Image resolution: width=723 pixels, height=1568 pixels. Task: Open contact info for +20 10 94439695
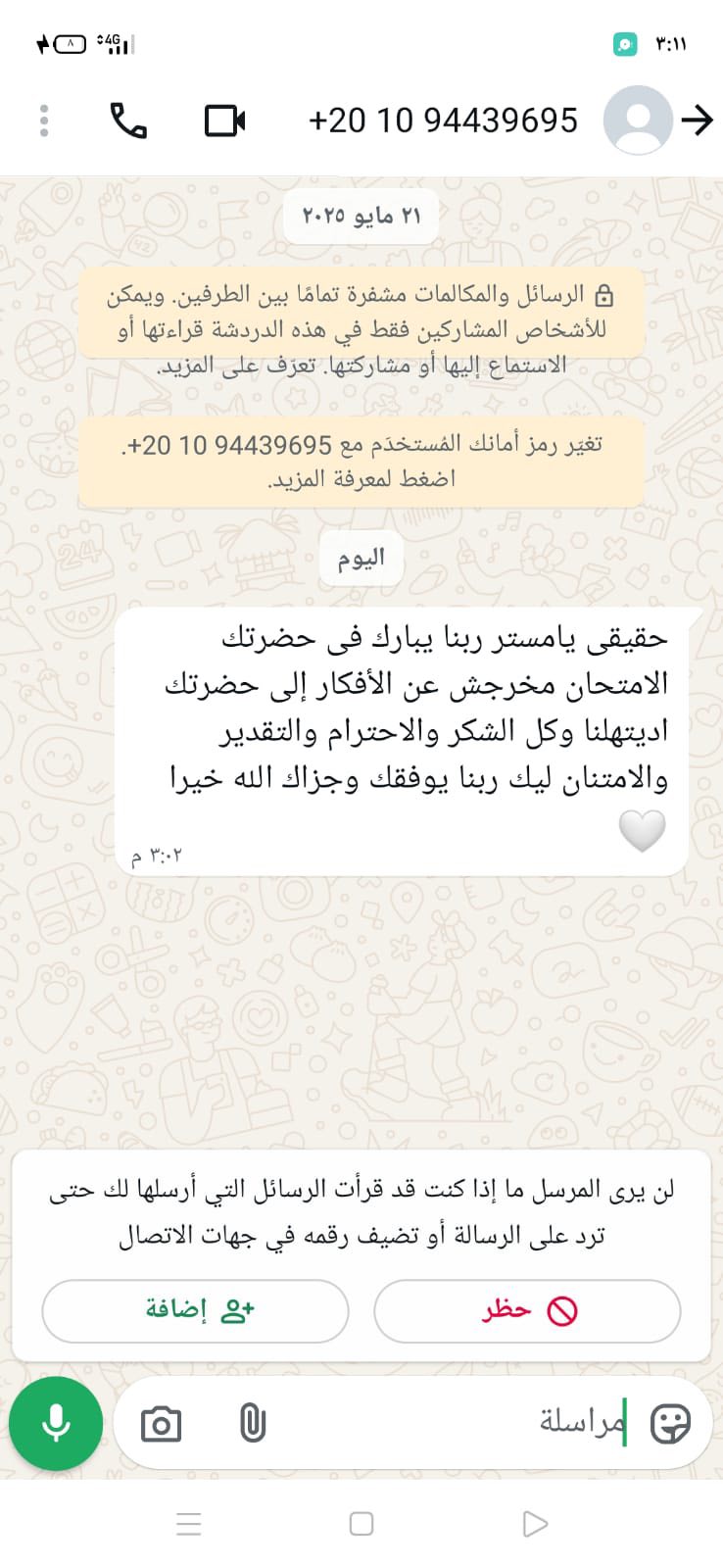pyautogui.click(x=443, y=121)
